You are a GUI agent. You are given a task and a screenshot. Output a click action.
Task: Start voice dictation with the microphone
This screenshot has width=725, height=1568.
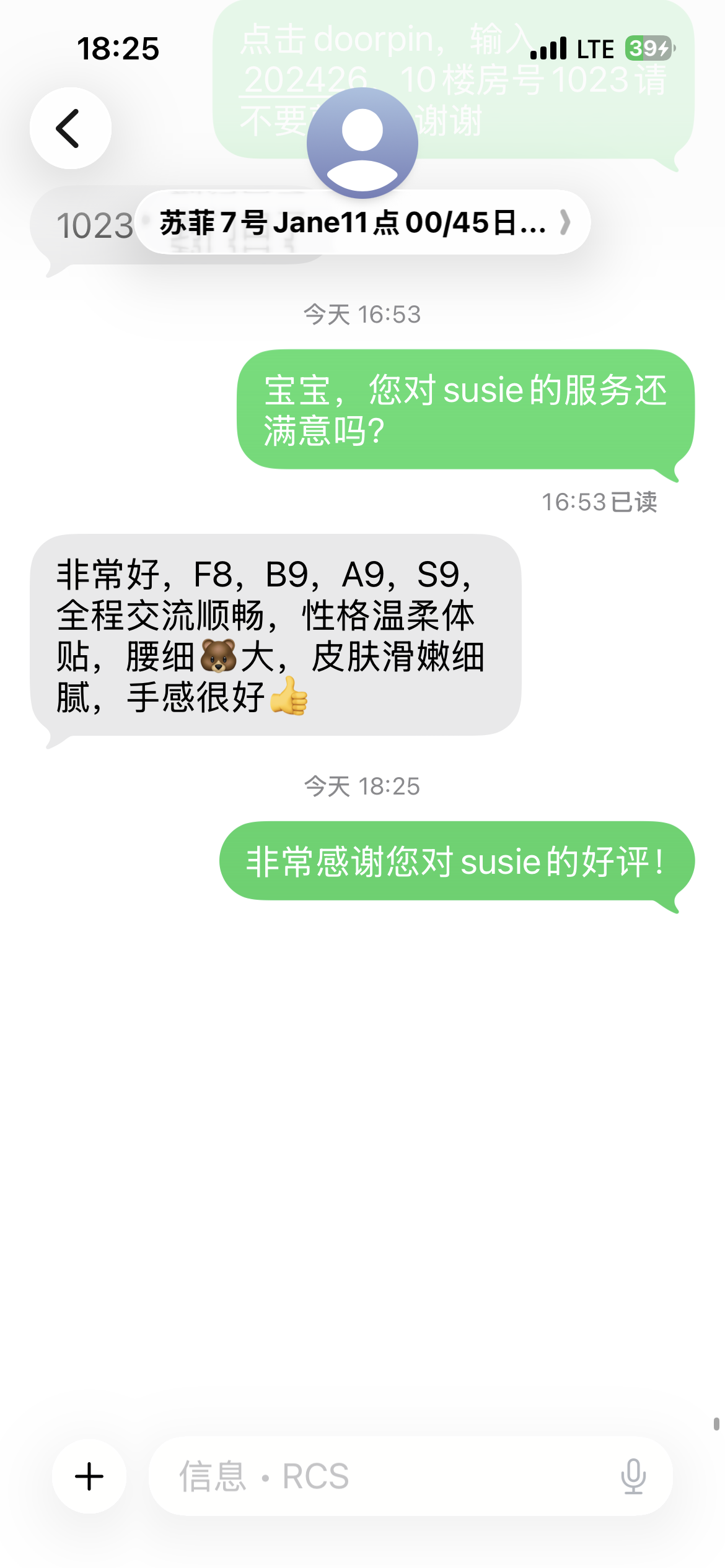point(633,1476)
